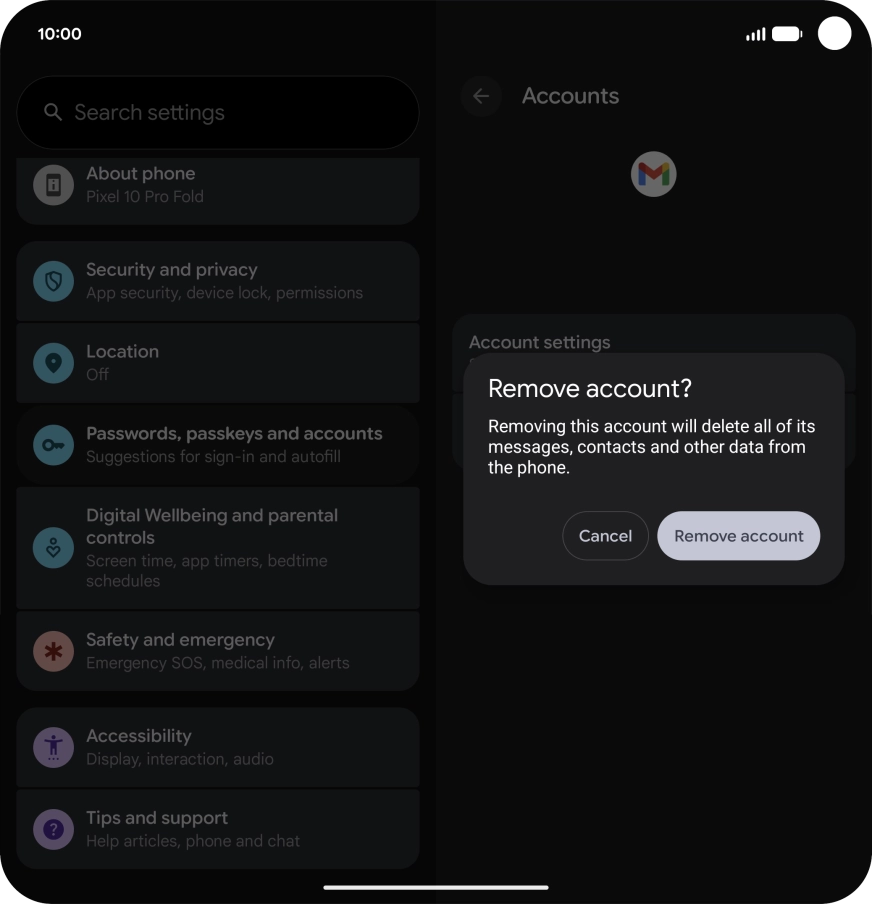Open Location settings
872x904 pixels.
[x=218, y=363]
